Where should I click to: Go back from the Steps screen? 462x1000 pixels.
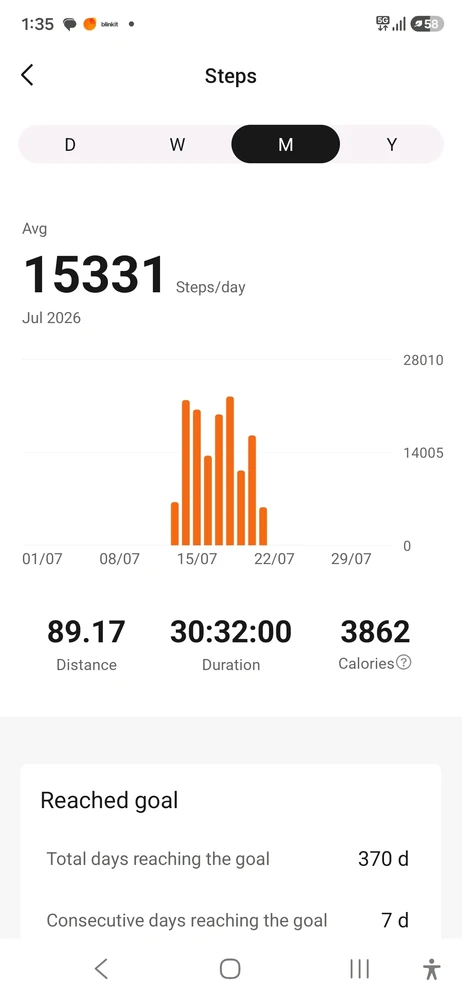click(x=27, y=75)
